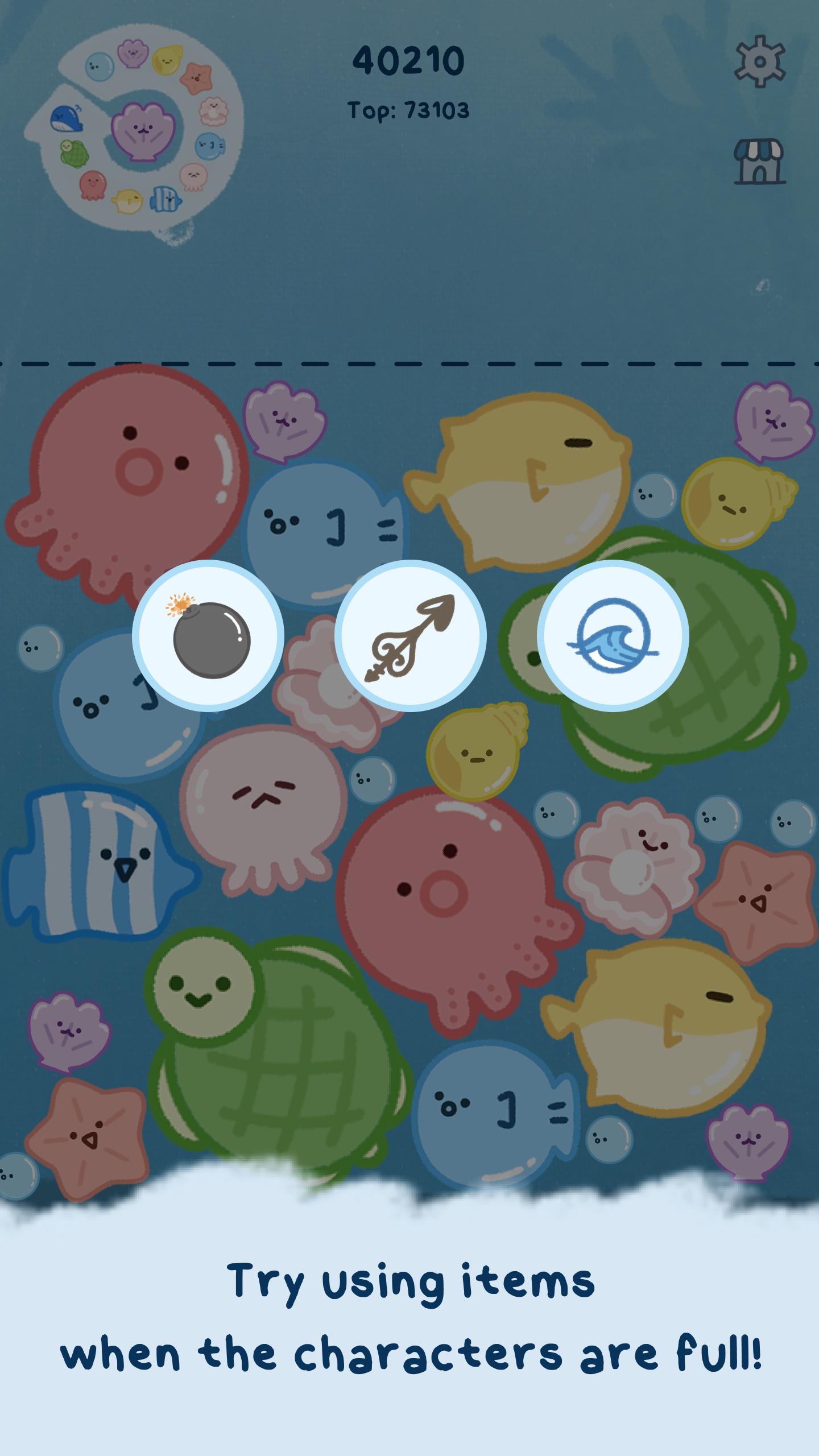Use the wave item
Screen dimensions: 819x1456
(x=613, y=636)
